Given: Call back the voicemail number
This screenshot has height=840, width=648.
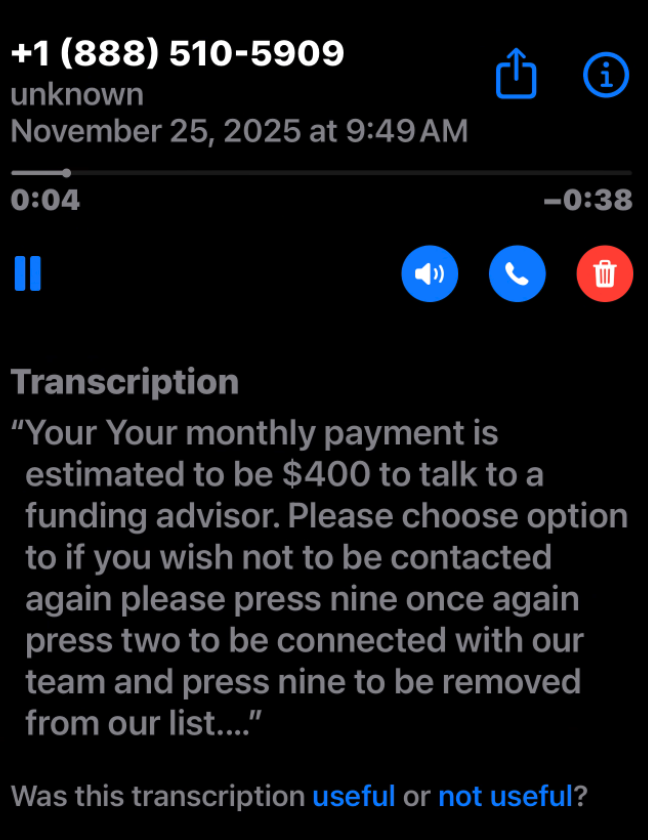Looking at the screenshot, I should coord(517,273).
